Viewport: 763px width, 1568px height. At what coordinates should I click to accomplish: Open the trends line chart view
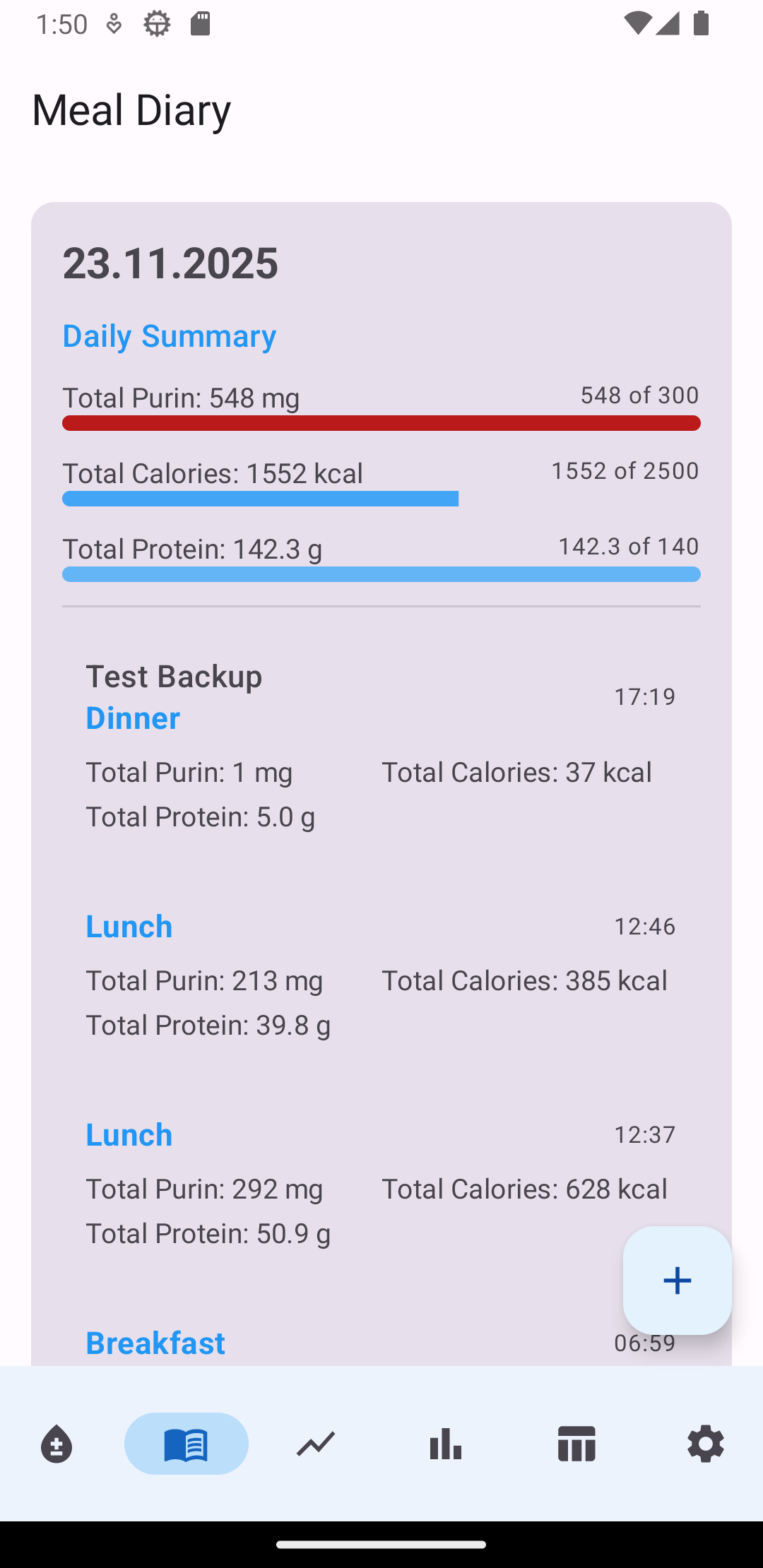coord(314,1444)
